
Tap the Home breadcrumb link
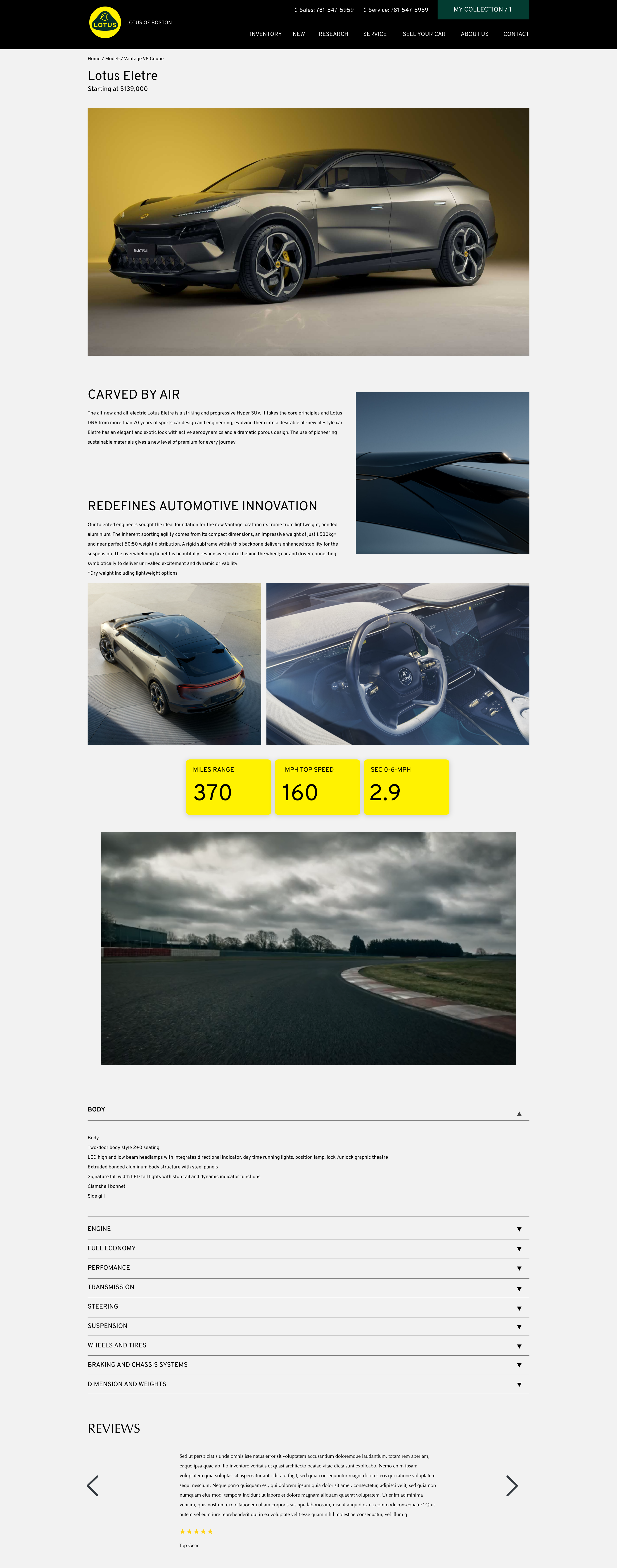94,59
